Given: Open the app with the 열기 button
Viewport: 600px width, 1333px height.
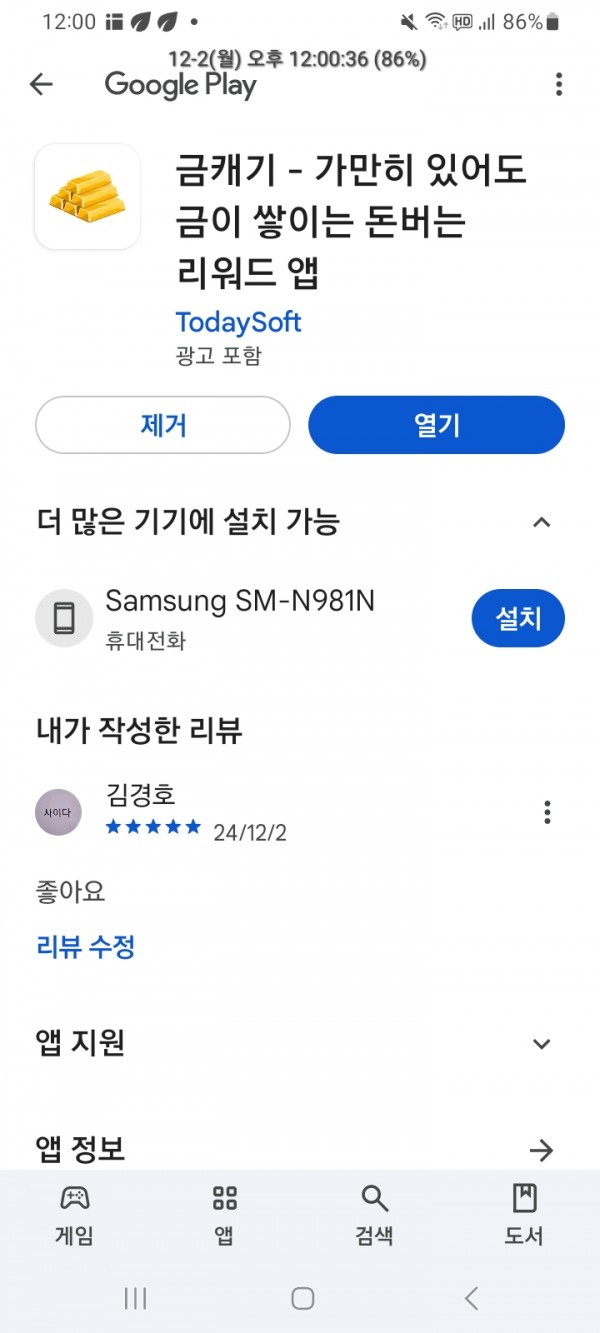Looking at the screenshot, I should coord(436,425).
